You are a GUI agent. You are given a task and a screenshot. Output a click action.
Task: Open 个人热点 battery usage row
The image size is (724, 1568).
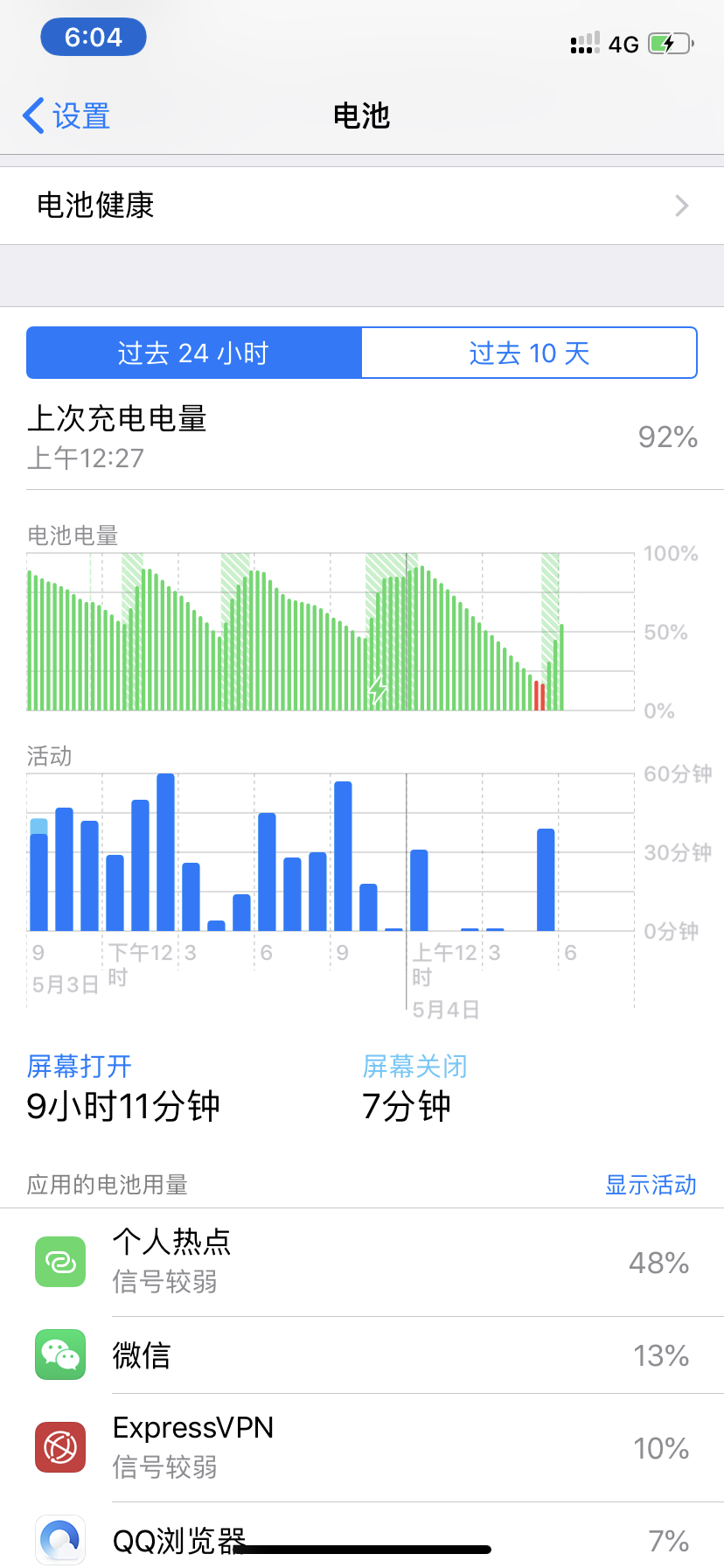pyautogui.click(x=362, y=1262)
